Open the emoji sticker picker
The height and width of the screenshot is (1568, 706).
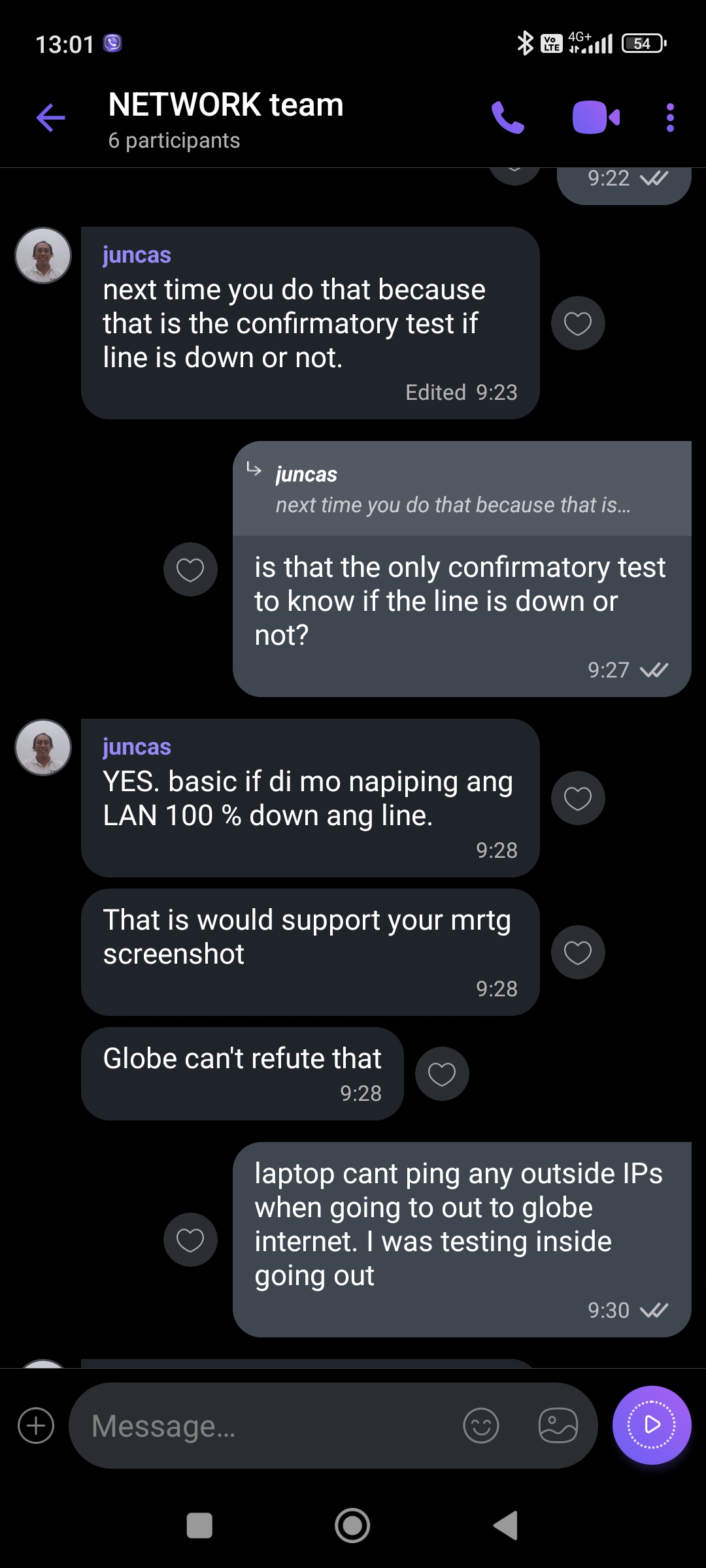tap(481, 1426)
